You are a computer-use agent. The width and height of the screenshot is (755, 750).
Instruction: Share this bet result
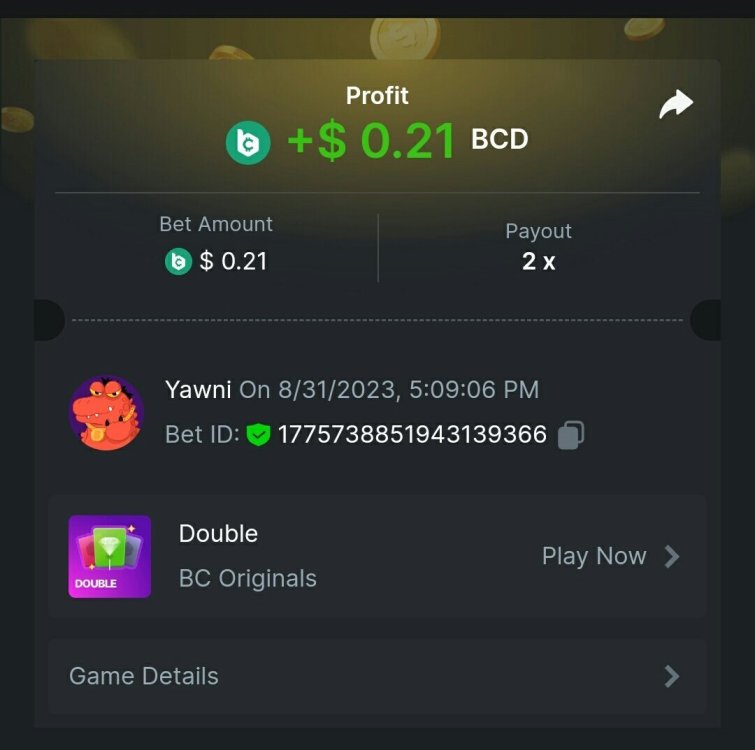click(676, 104)
